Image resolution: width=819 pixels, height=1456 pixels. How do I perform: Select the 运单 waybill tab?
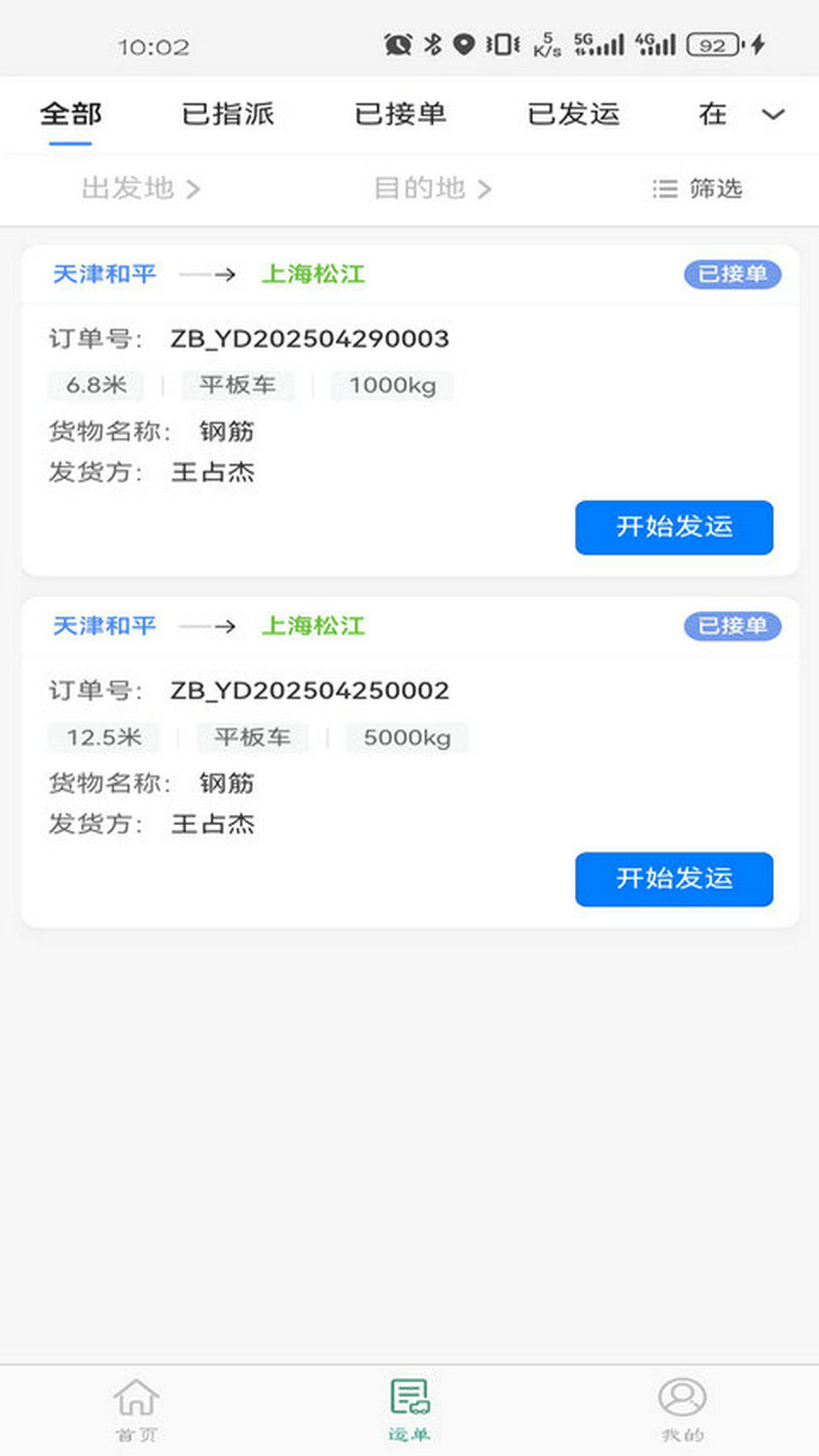(x=409, y=1408)
